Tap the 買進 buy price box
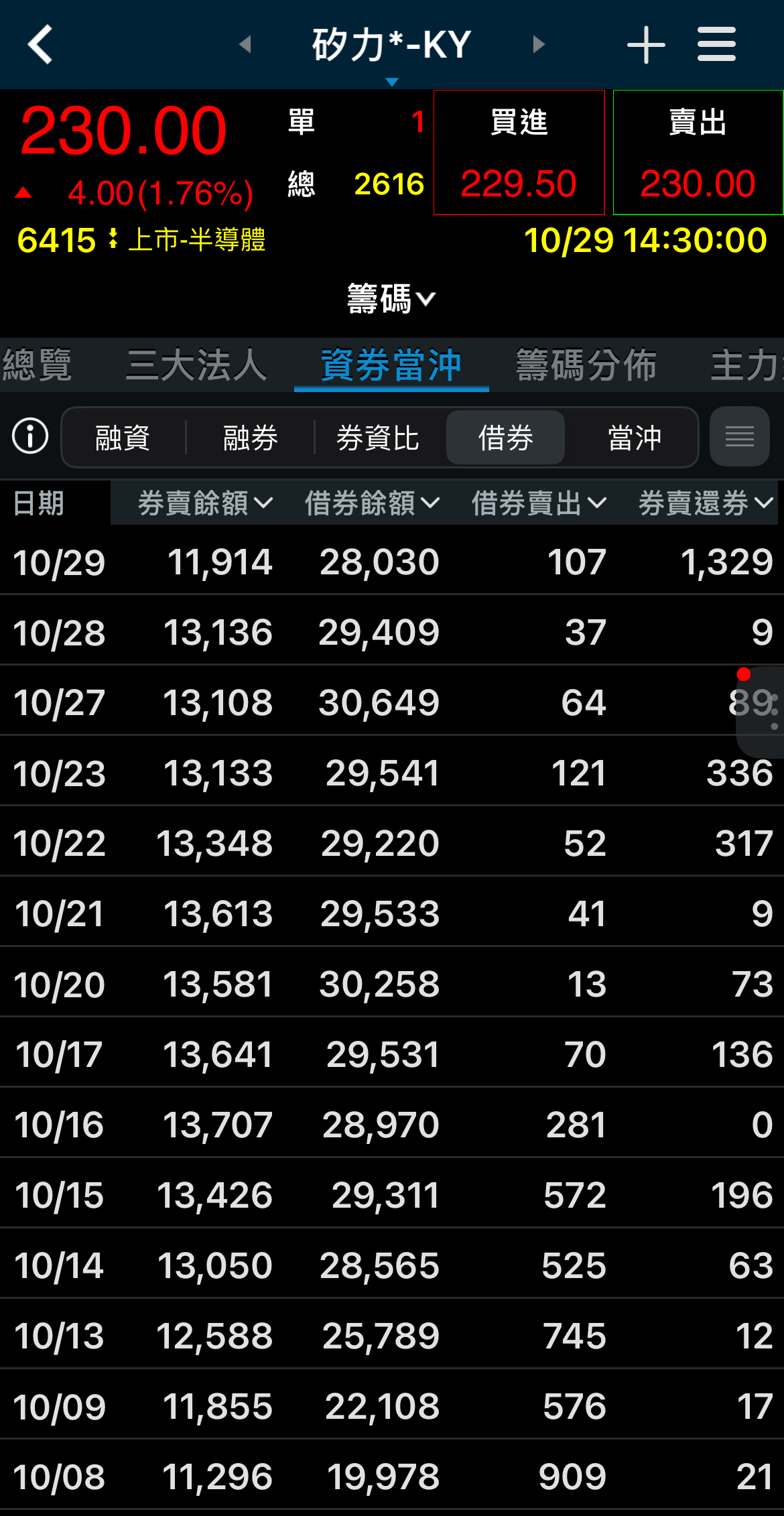 coord(519,153)
